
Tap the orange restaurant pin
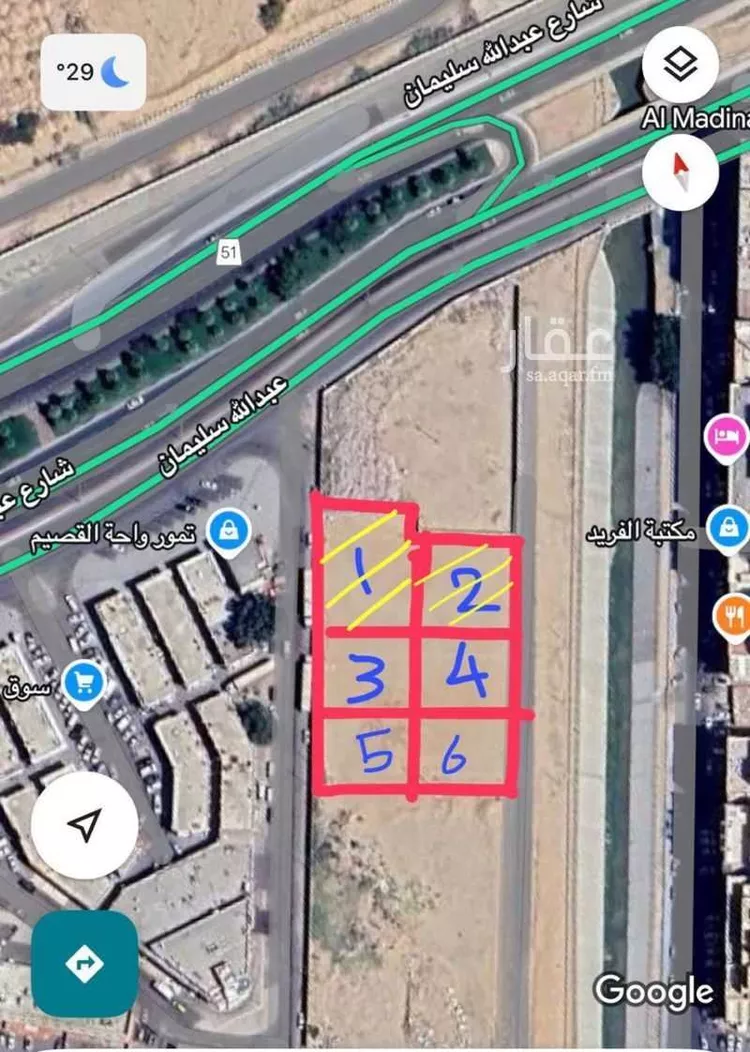click(734, 615)
